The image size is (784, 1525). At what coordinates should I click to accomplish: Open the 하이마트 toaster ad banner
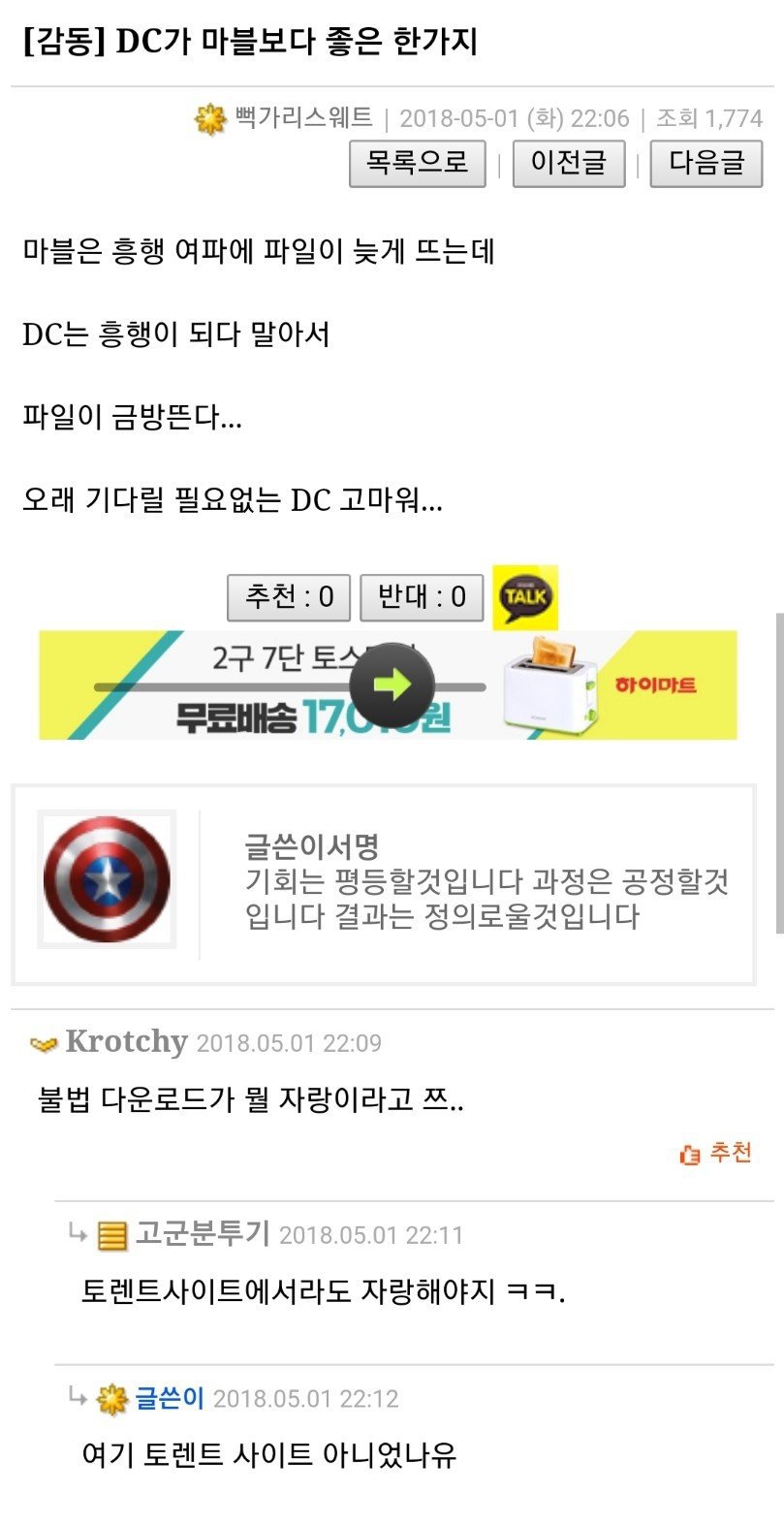388,684
